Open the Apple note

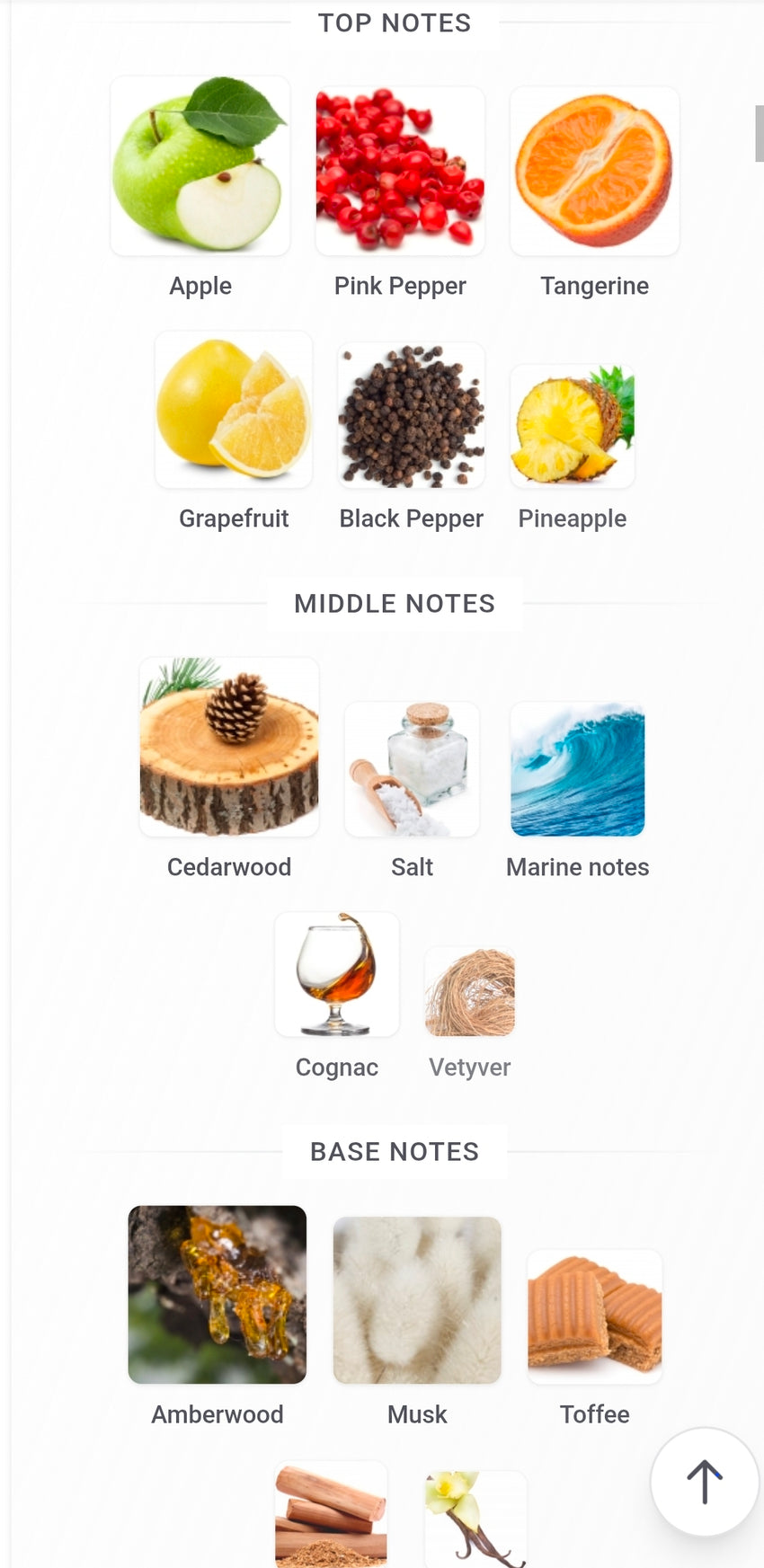[200, 167]
